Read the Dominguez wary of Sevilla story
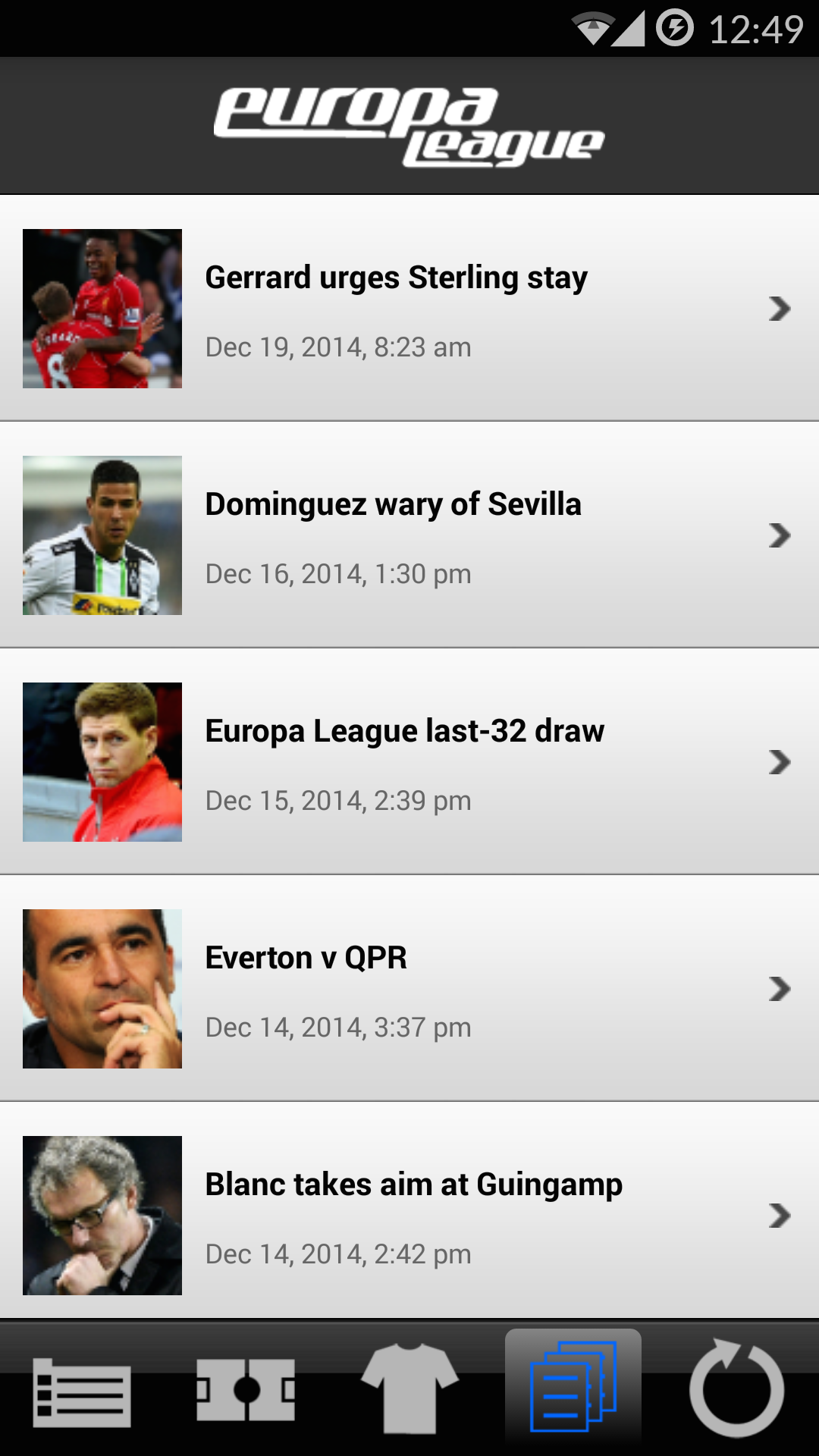 point(409,535)
